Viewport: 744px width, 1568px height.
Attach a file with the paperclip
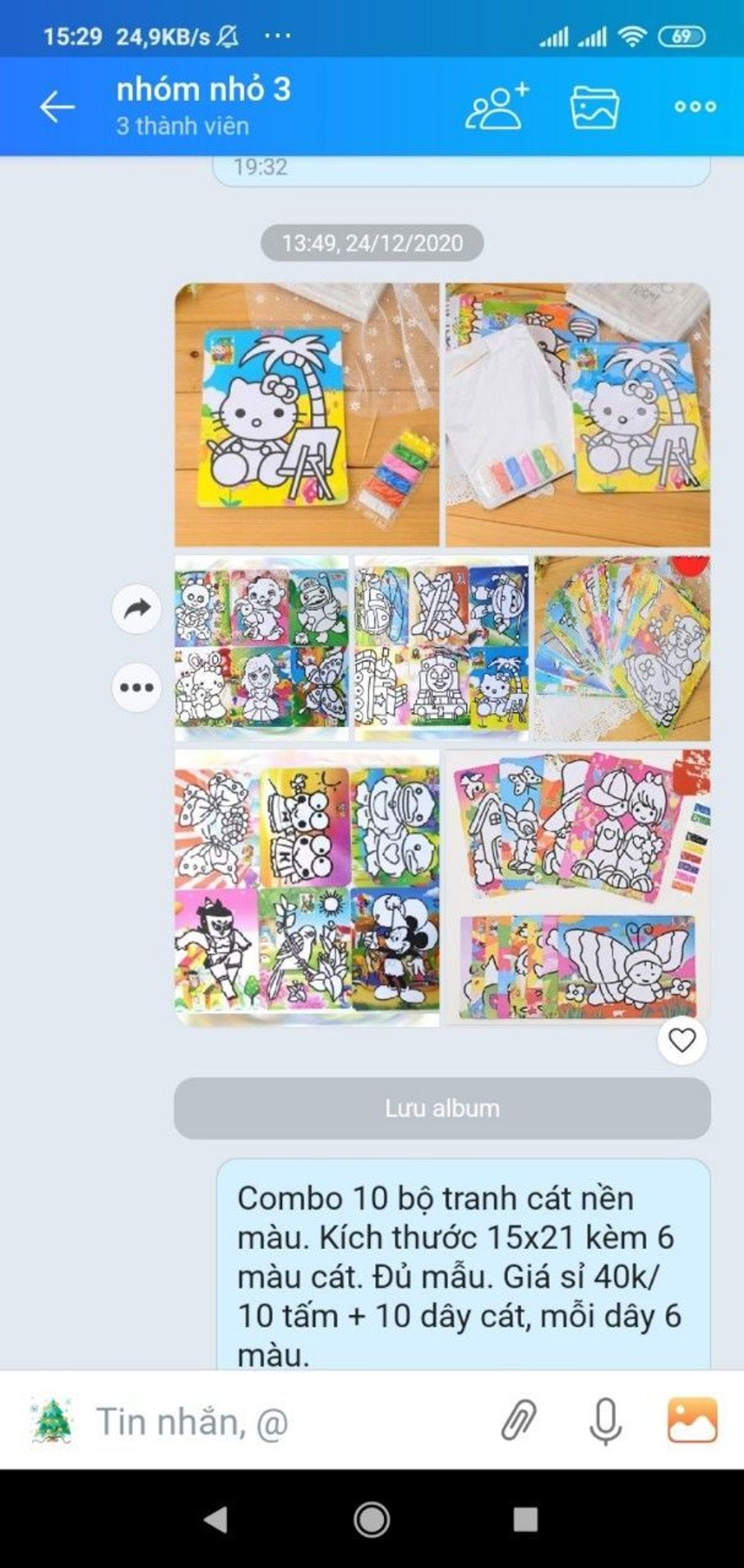coord(518,1421)
